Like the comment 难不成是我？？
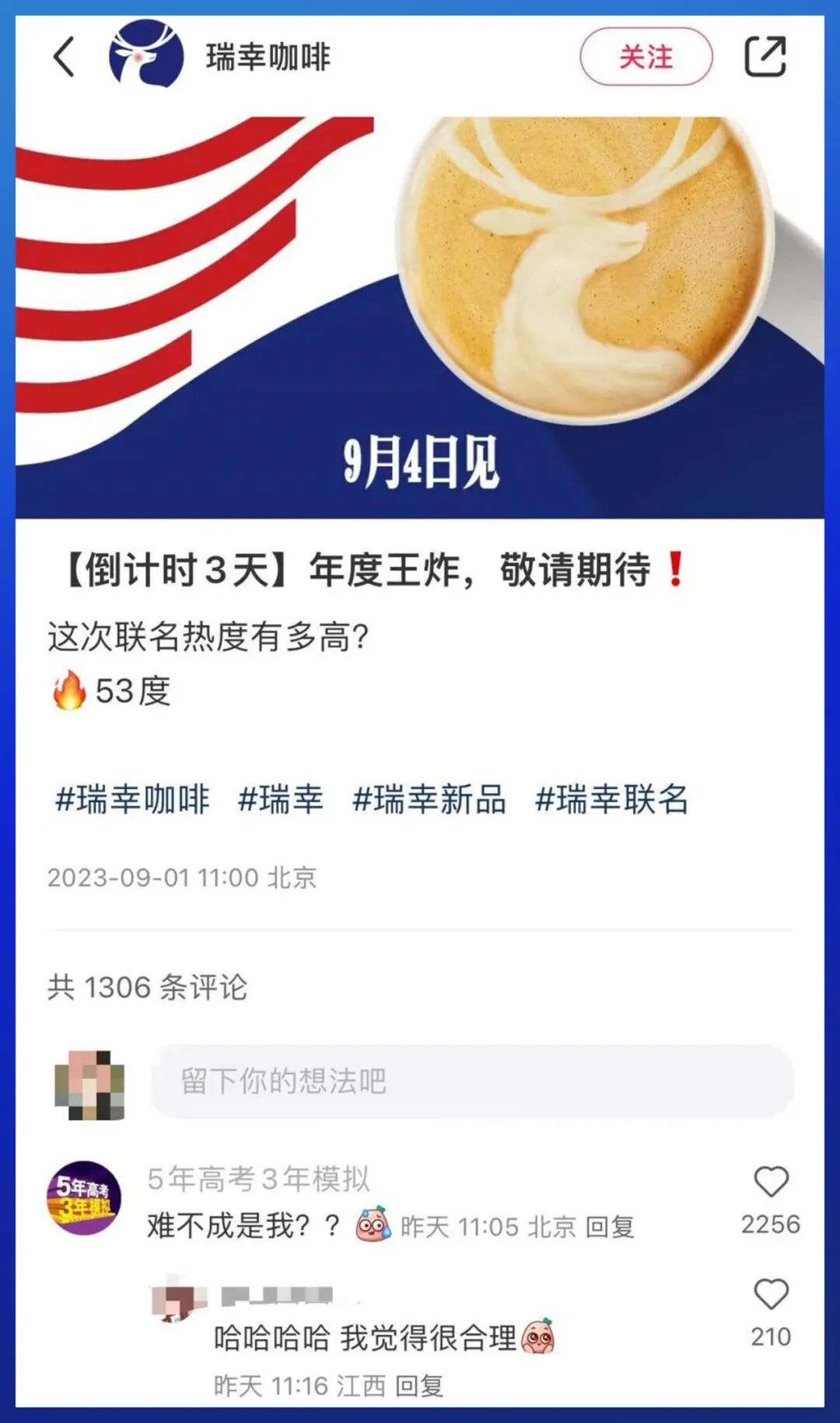The image size is (840, 1423). coord(771,1183)
